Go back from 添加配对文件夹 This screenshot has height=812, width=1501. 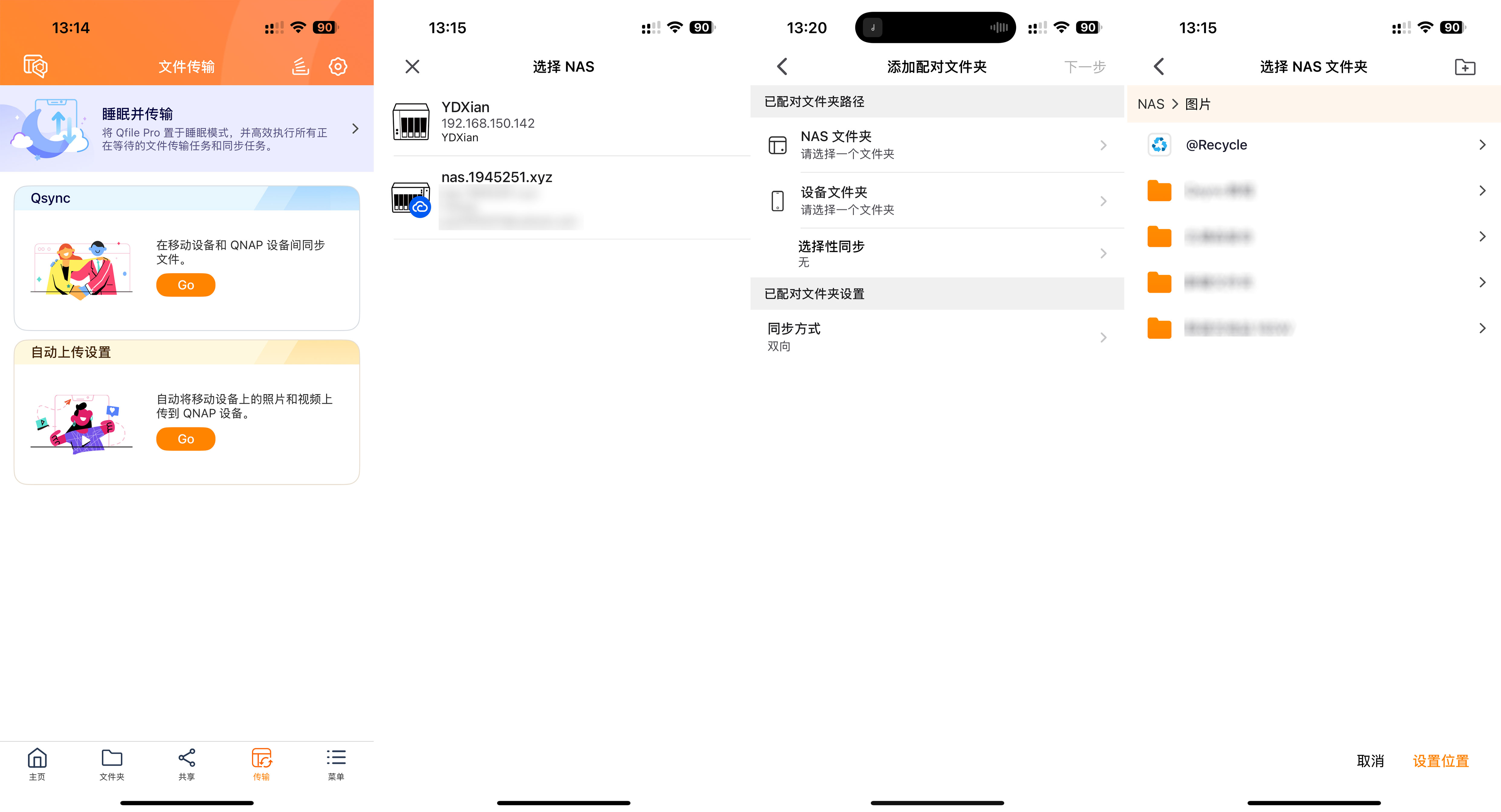coord(782,66)
